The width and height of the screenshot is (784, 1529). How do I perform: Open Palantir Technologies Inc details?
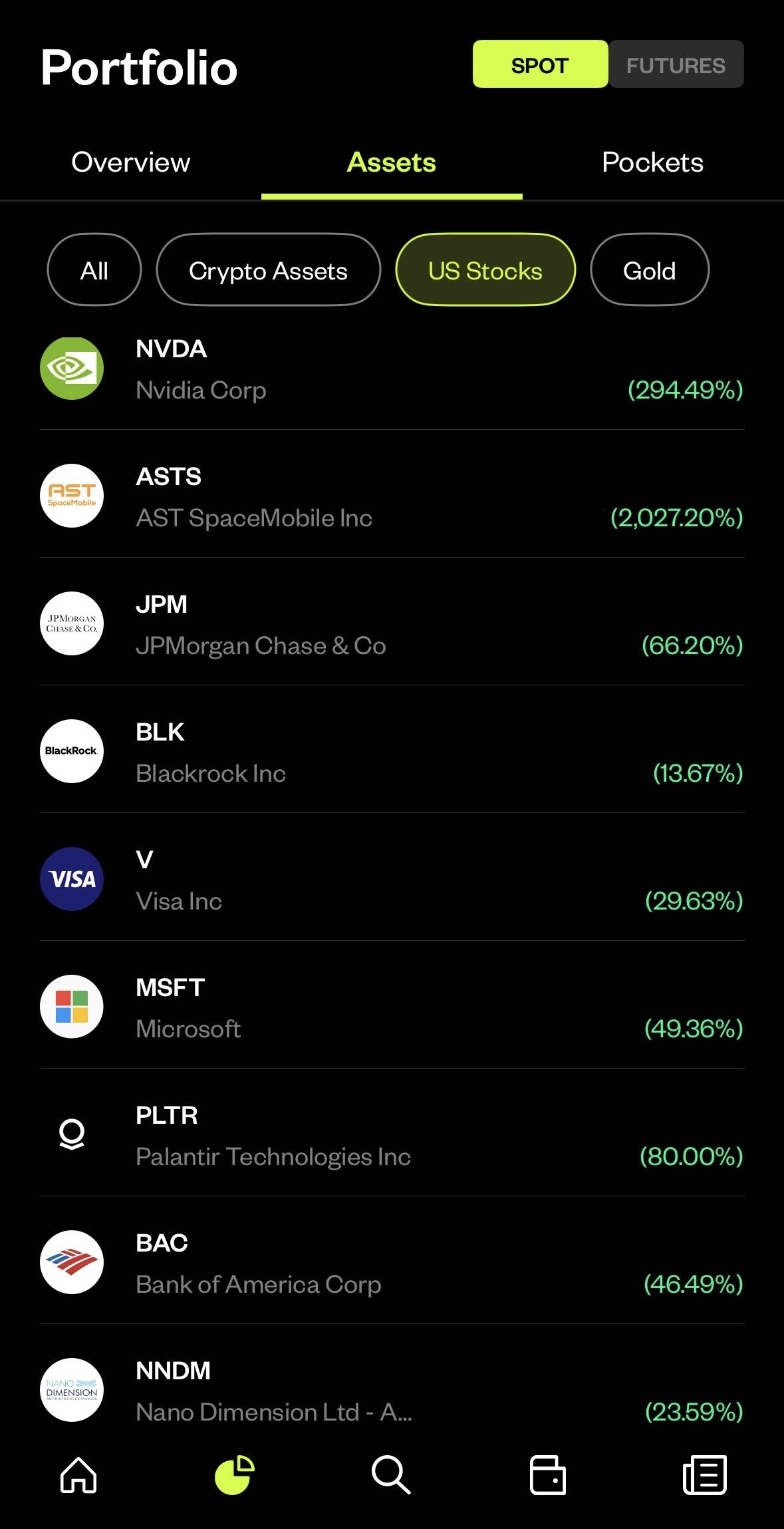[391, 1135]
